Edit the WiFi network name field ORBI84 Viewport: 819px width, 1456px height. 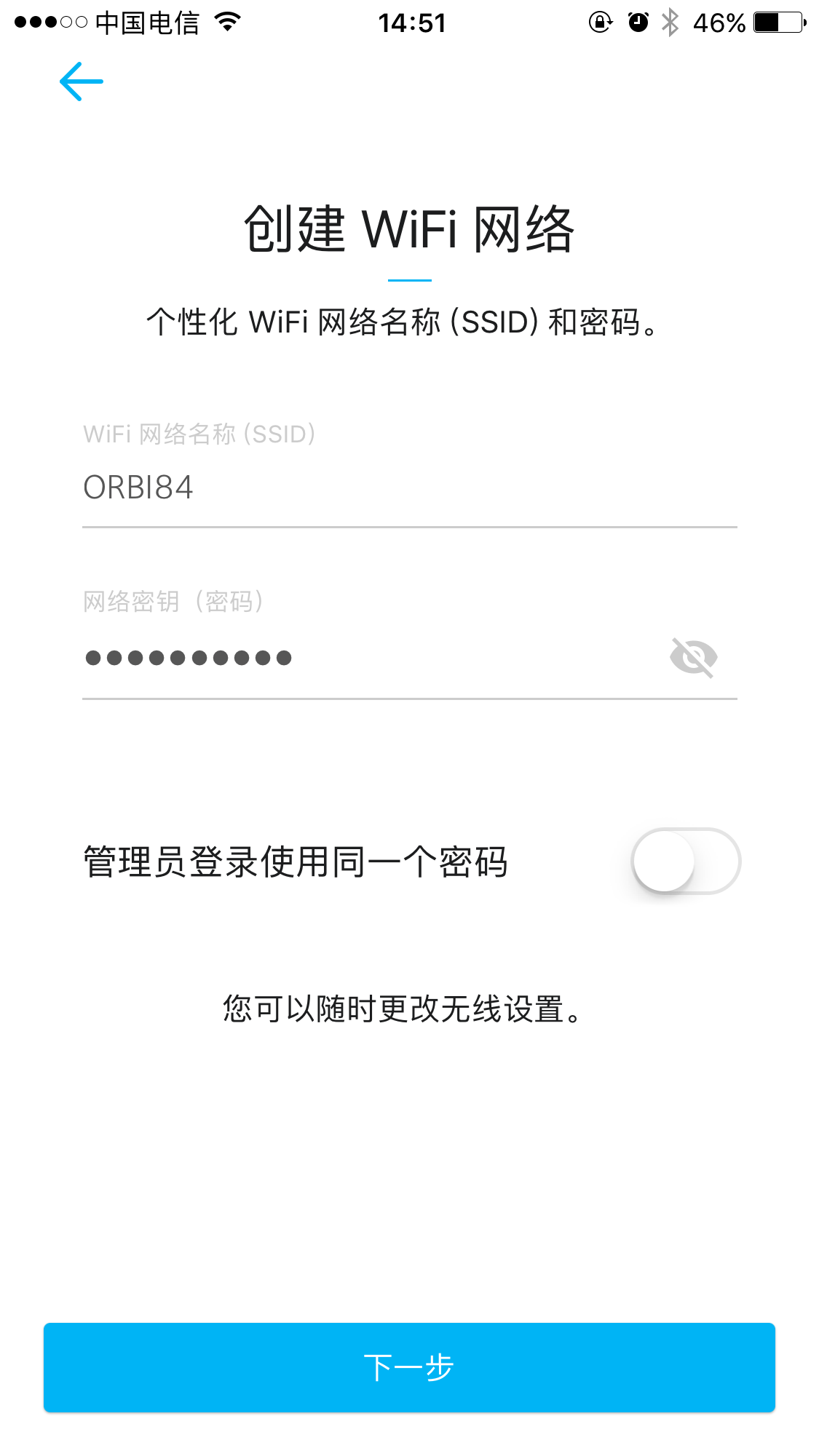[x=408, y=488]
